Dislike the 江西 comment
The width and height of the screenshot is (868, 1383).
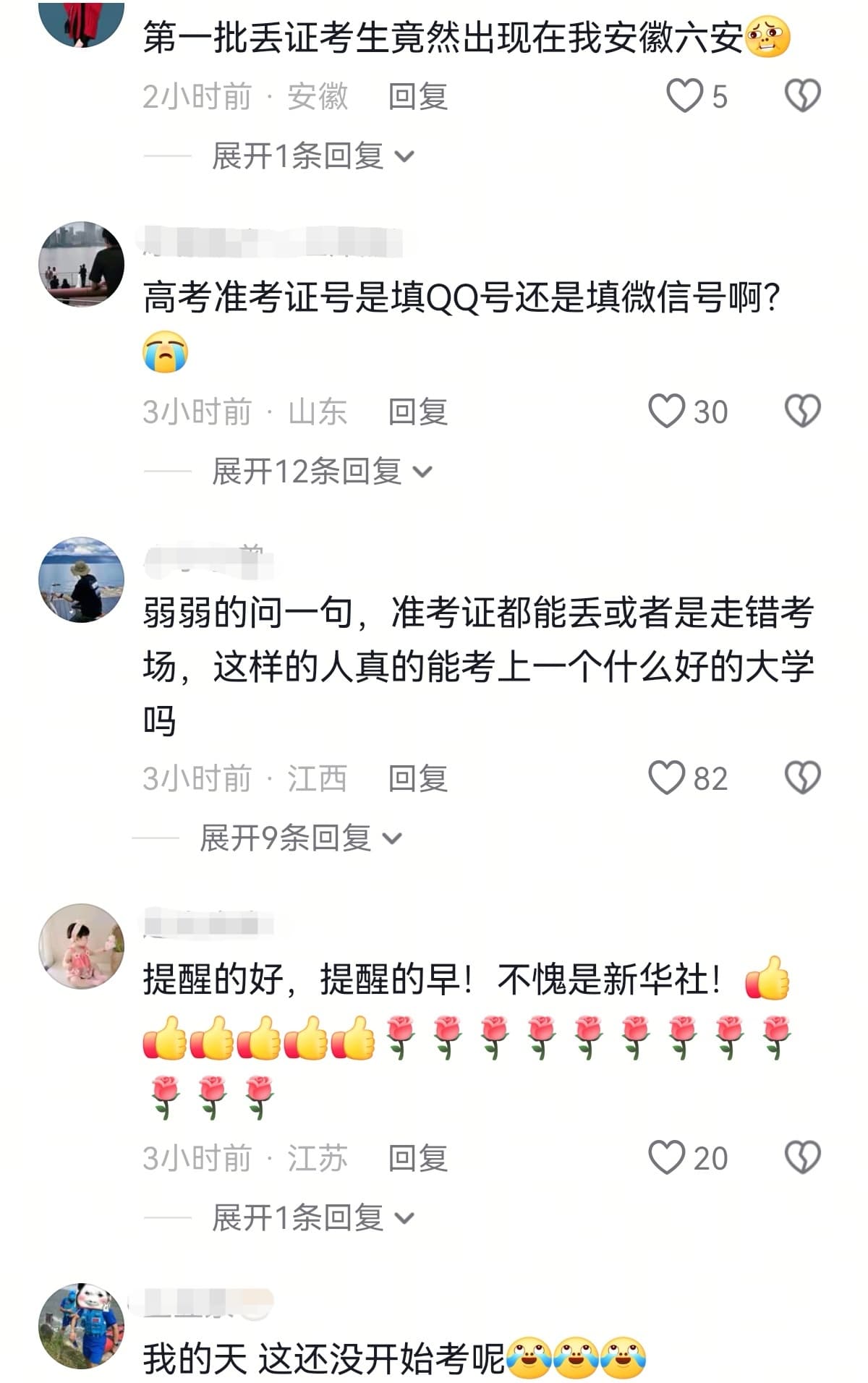[x=802, y=778]
